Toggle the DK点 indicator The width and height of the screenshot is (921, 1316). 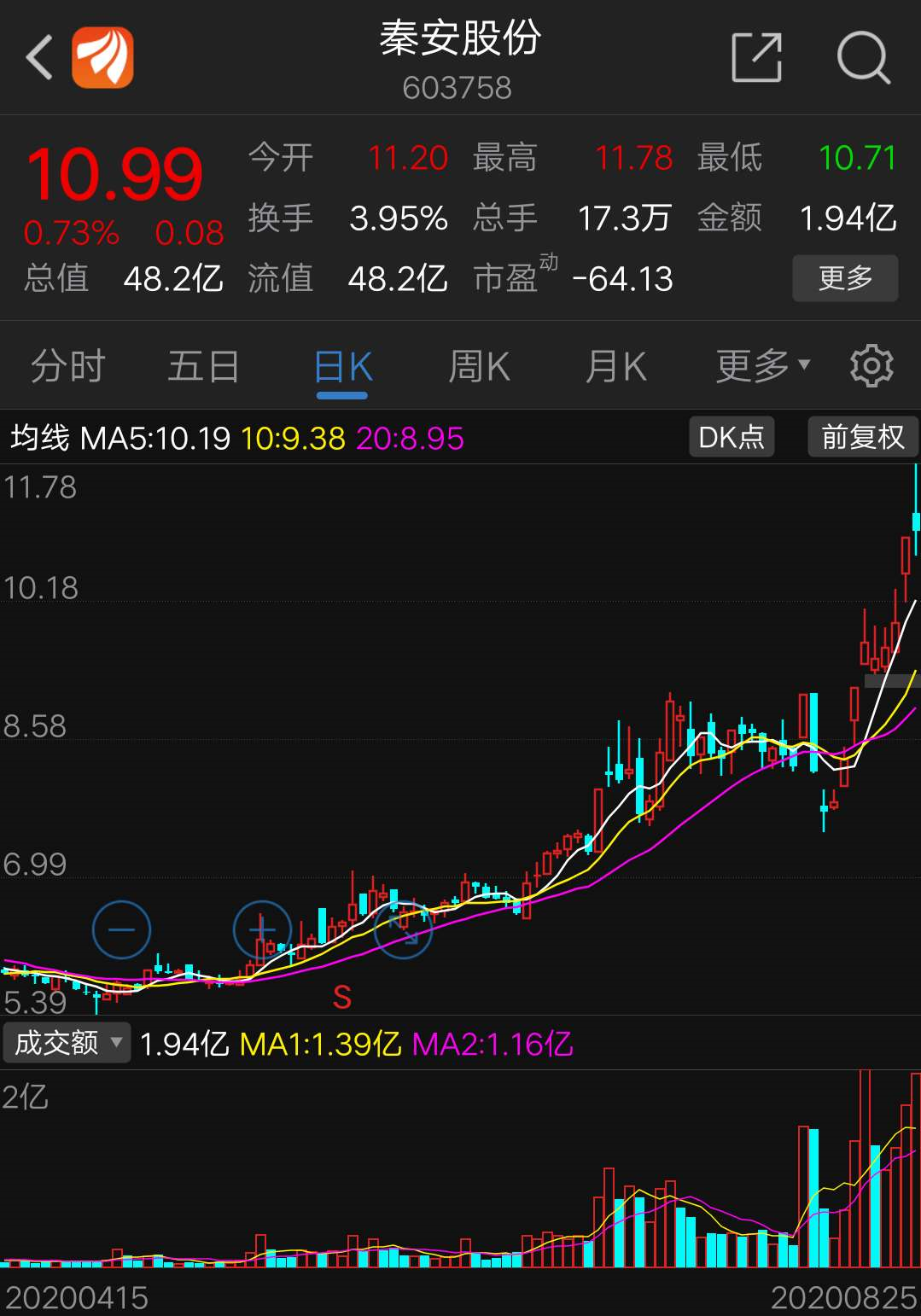click(731, 437)
